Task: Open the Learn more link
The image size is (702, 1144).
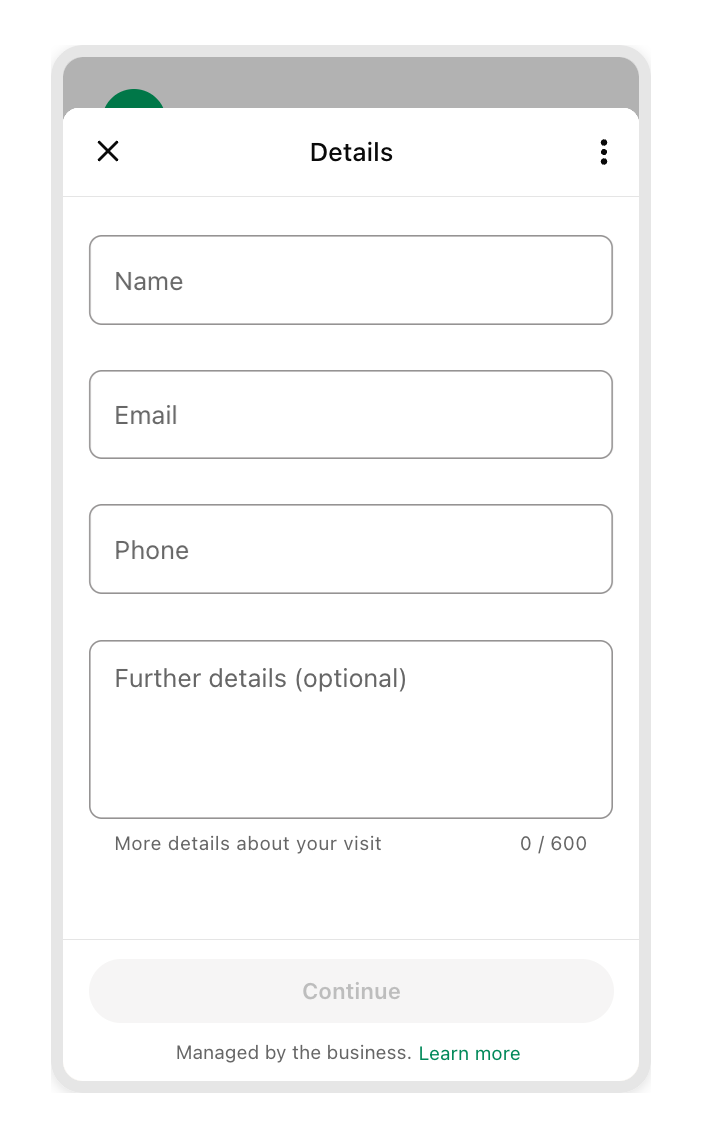Action: (x=469, y=1053)
